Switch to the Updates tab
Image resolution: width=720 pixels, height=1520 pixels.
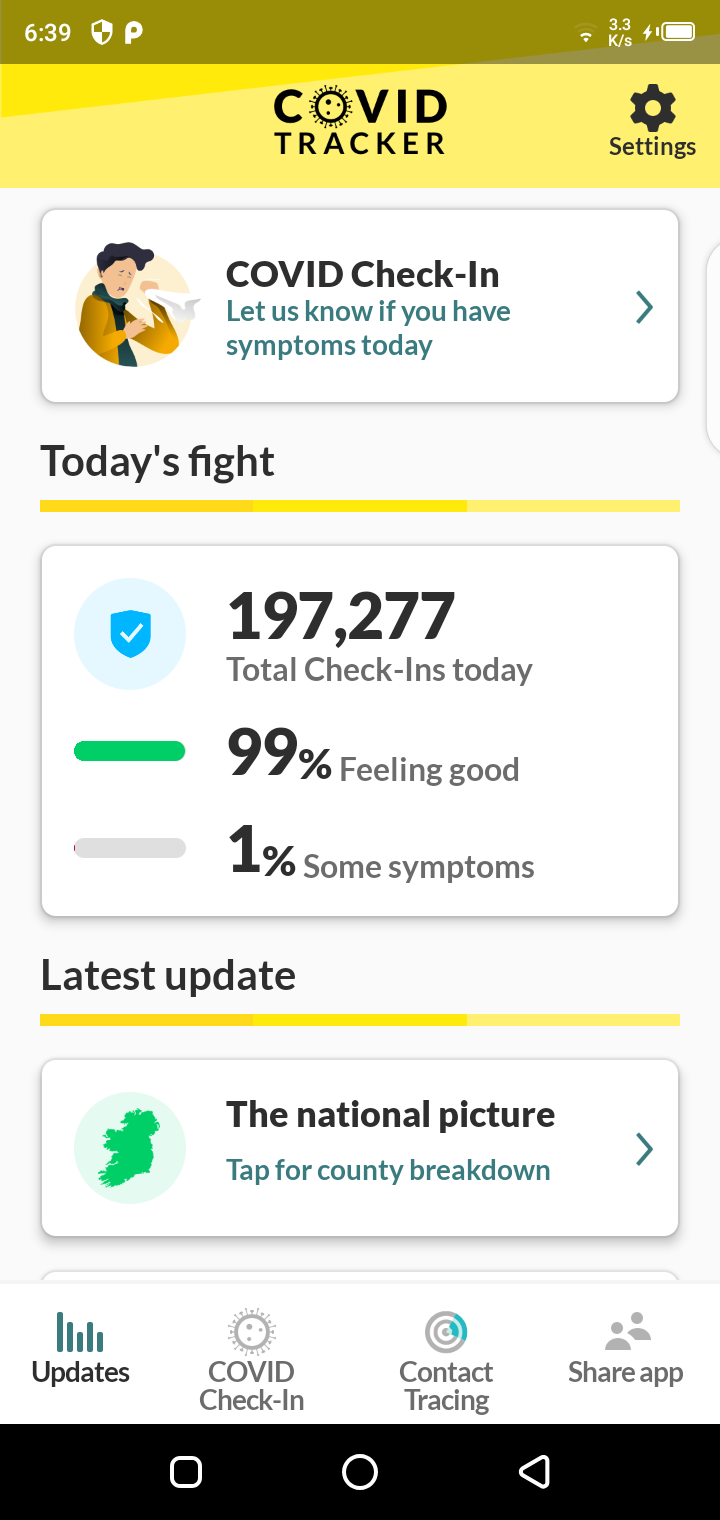point(81,1350)
